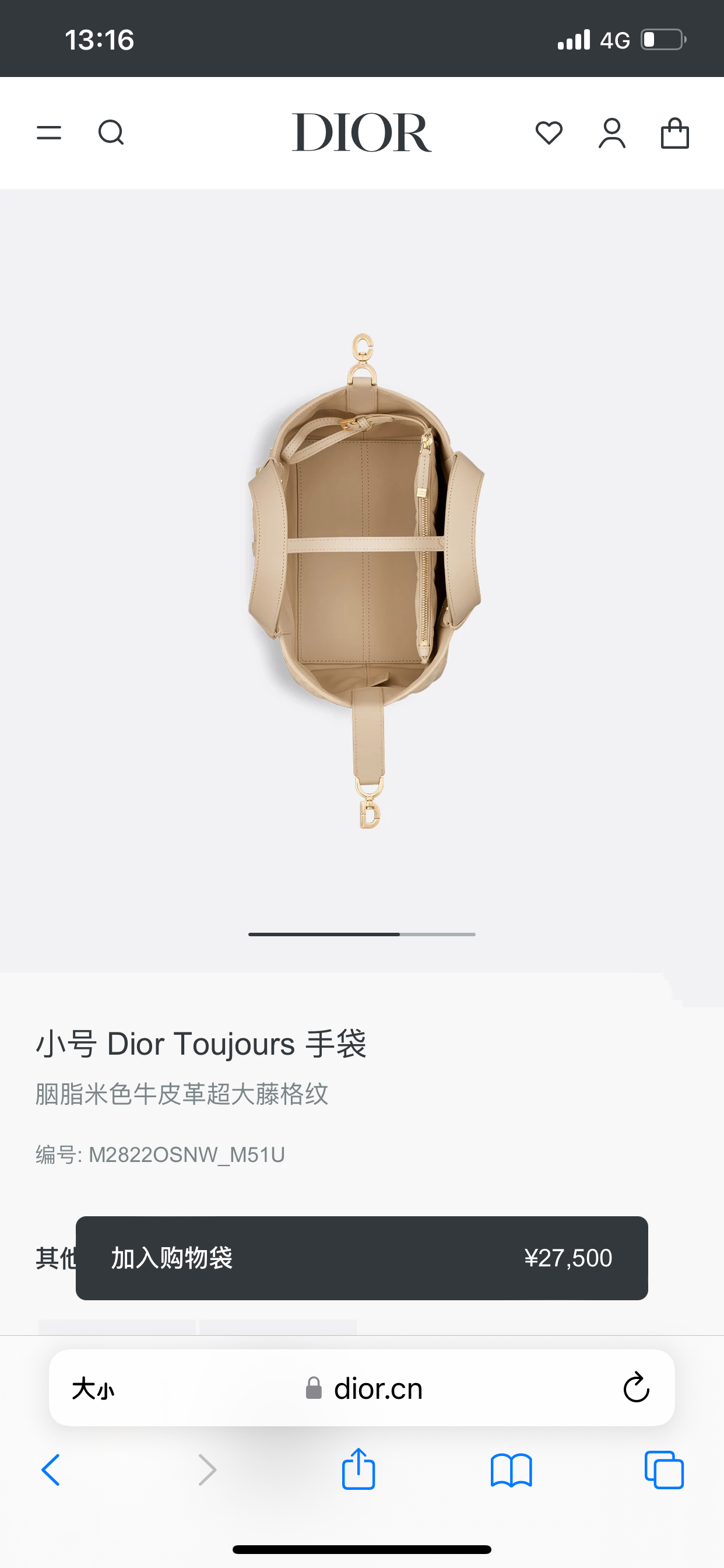Open the wishlist heart

[x=549, y=132]
